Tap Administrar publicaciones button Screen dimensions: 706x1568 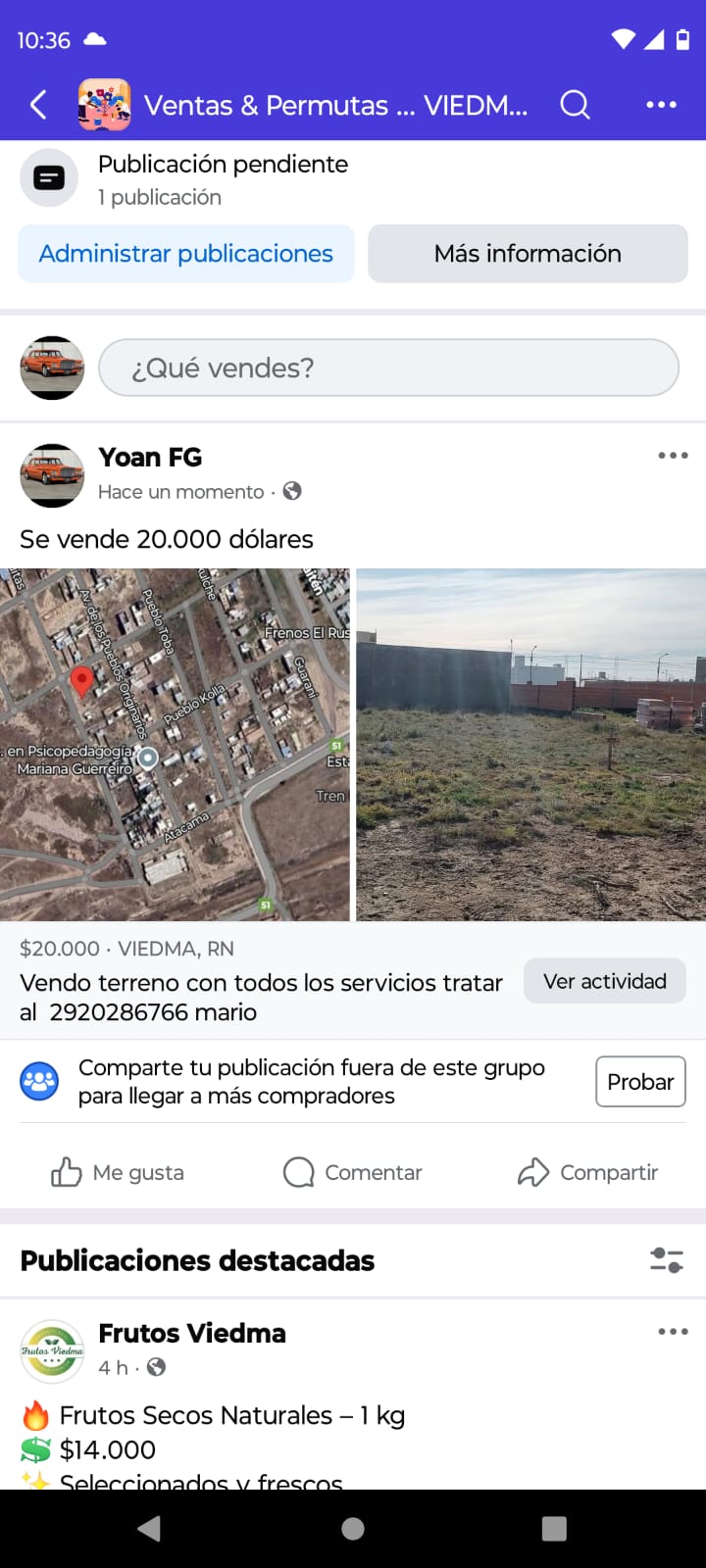186,254
